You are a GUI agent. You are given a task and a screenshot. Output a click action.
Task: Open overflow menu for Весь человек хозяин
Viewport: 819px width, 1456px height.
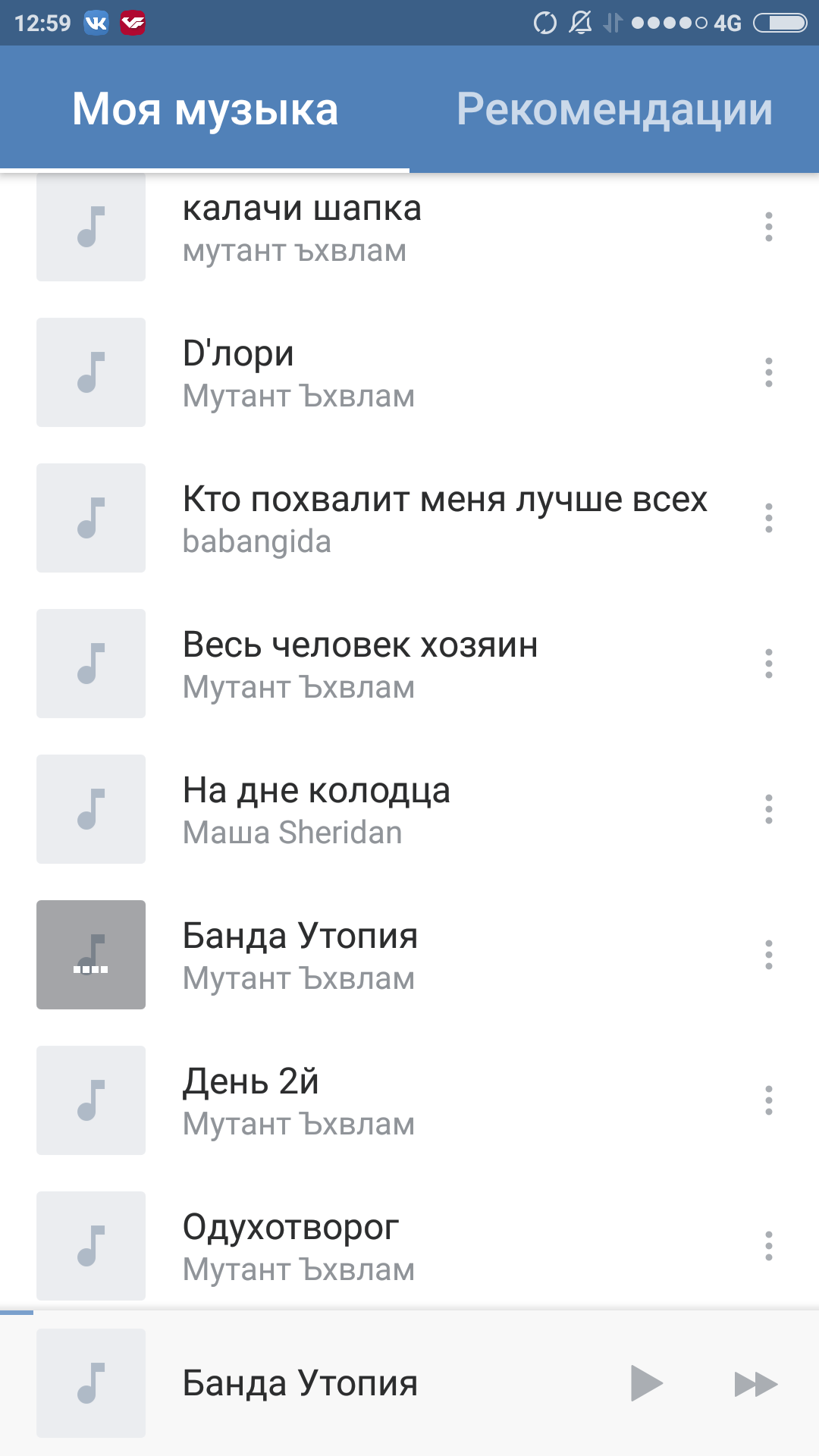click(x=768, y=664)
